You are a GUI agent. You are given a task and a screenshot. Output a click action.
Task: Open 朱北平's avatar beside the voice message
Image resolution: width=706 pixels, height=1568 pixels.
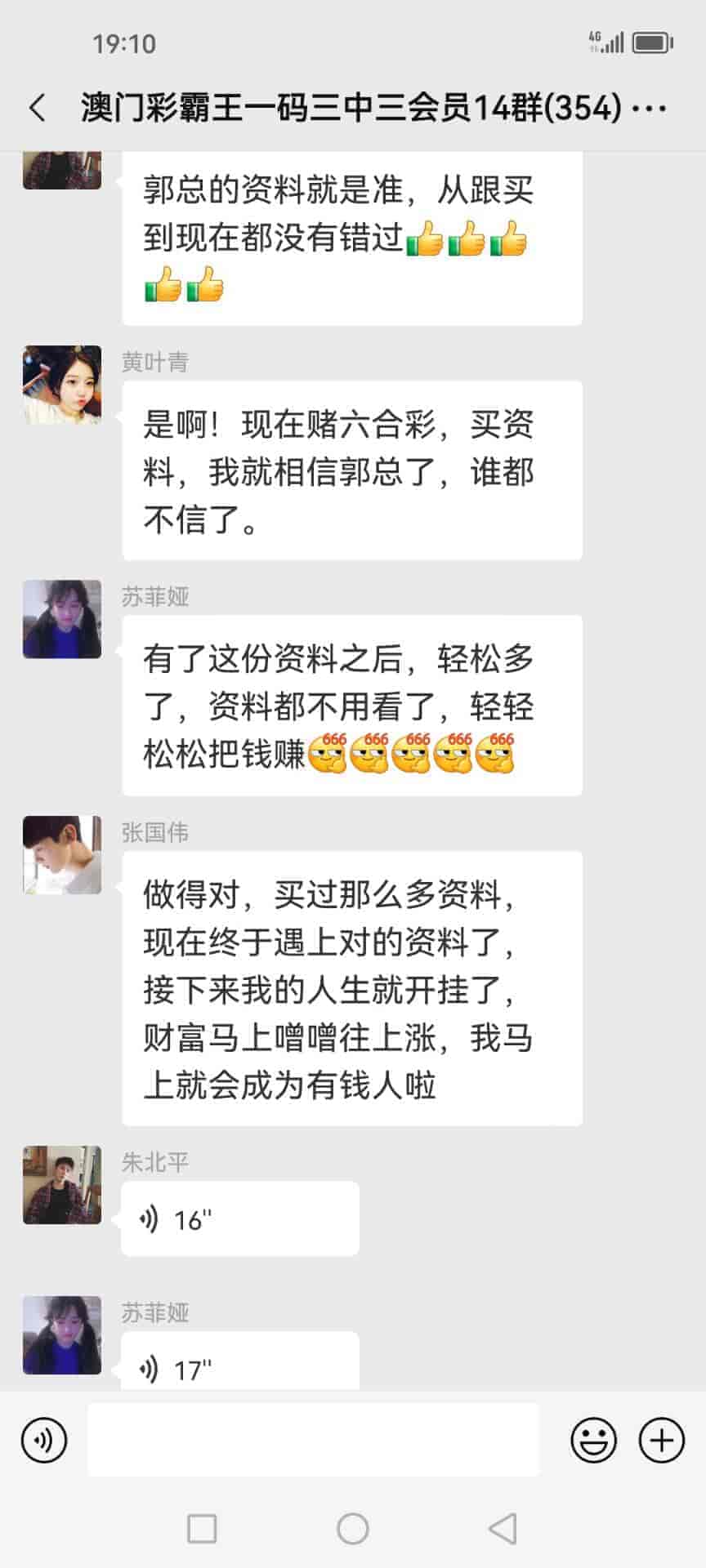pyautogui.click(x=62, y=1185)
